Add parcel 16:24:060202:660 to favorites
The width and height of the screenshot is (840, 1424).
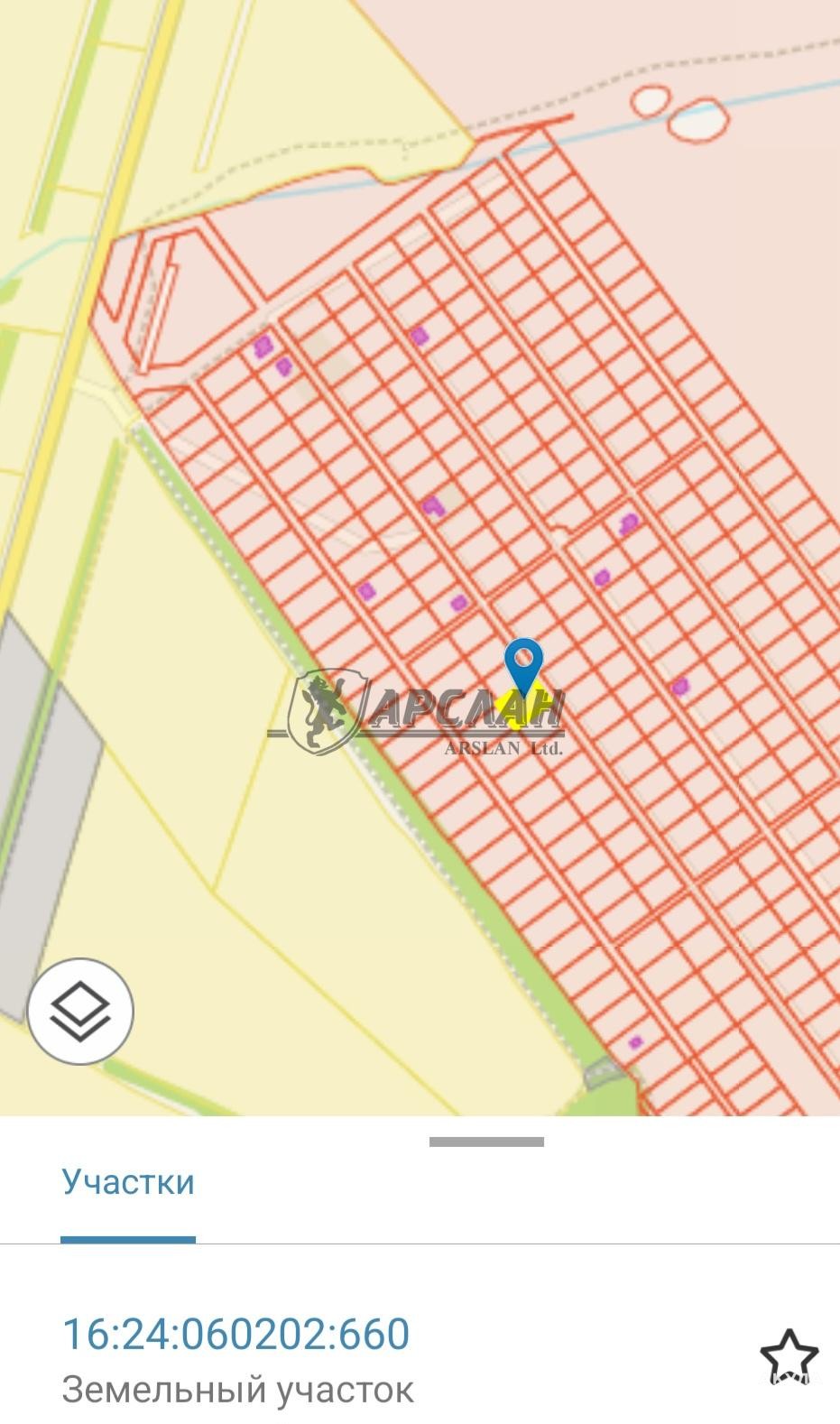pyautogui.click(x=789, y=1357)
